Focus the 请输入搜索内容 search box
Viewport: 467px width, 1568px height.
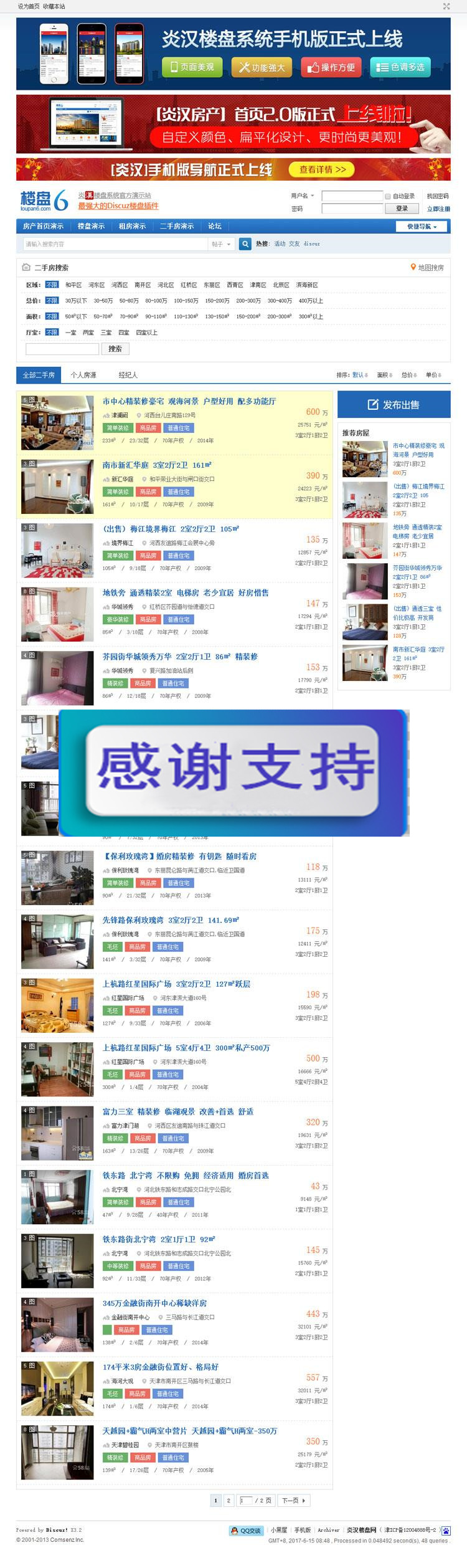(x=115, y=244)
